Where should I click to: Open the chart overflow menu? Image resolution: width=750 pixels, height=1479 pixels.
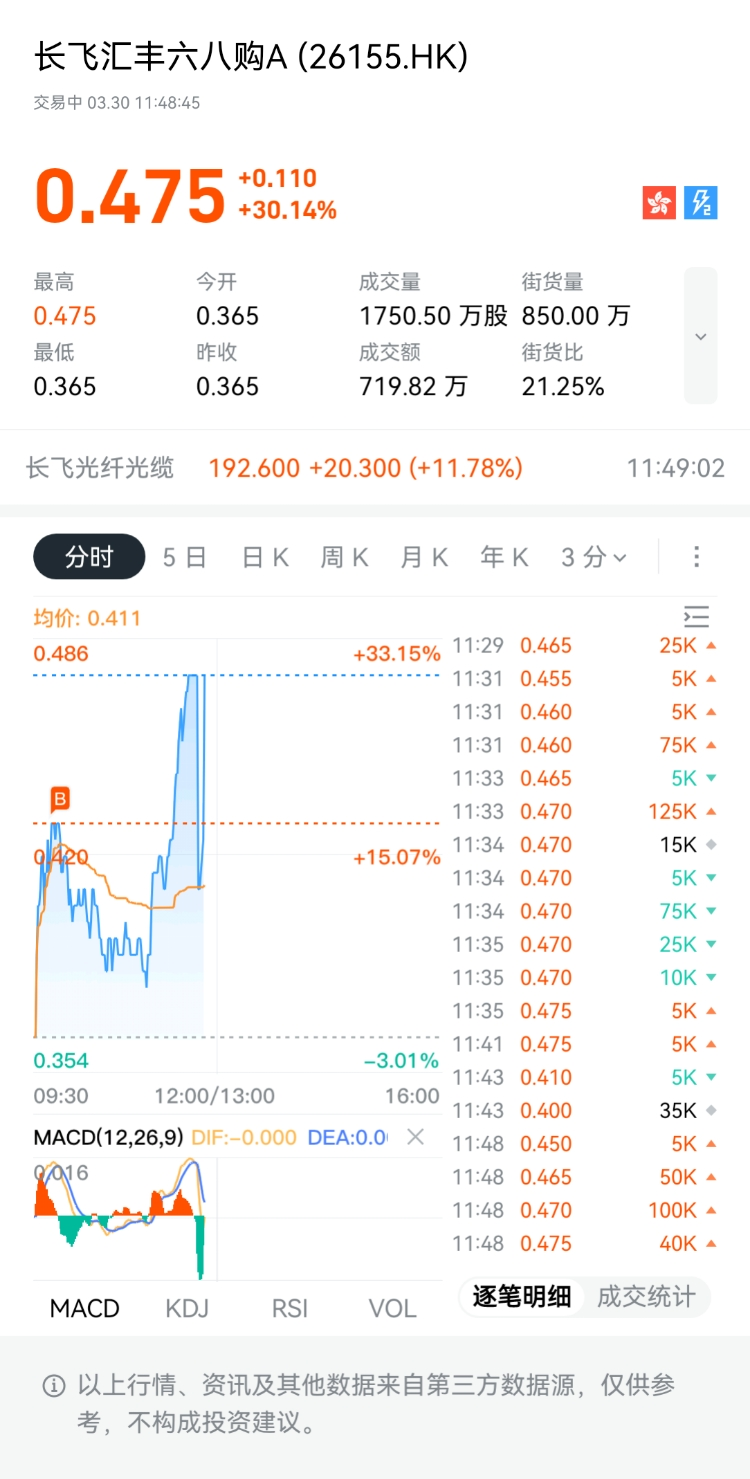pos(697,557)
